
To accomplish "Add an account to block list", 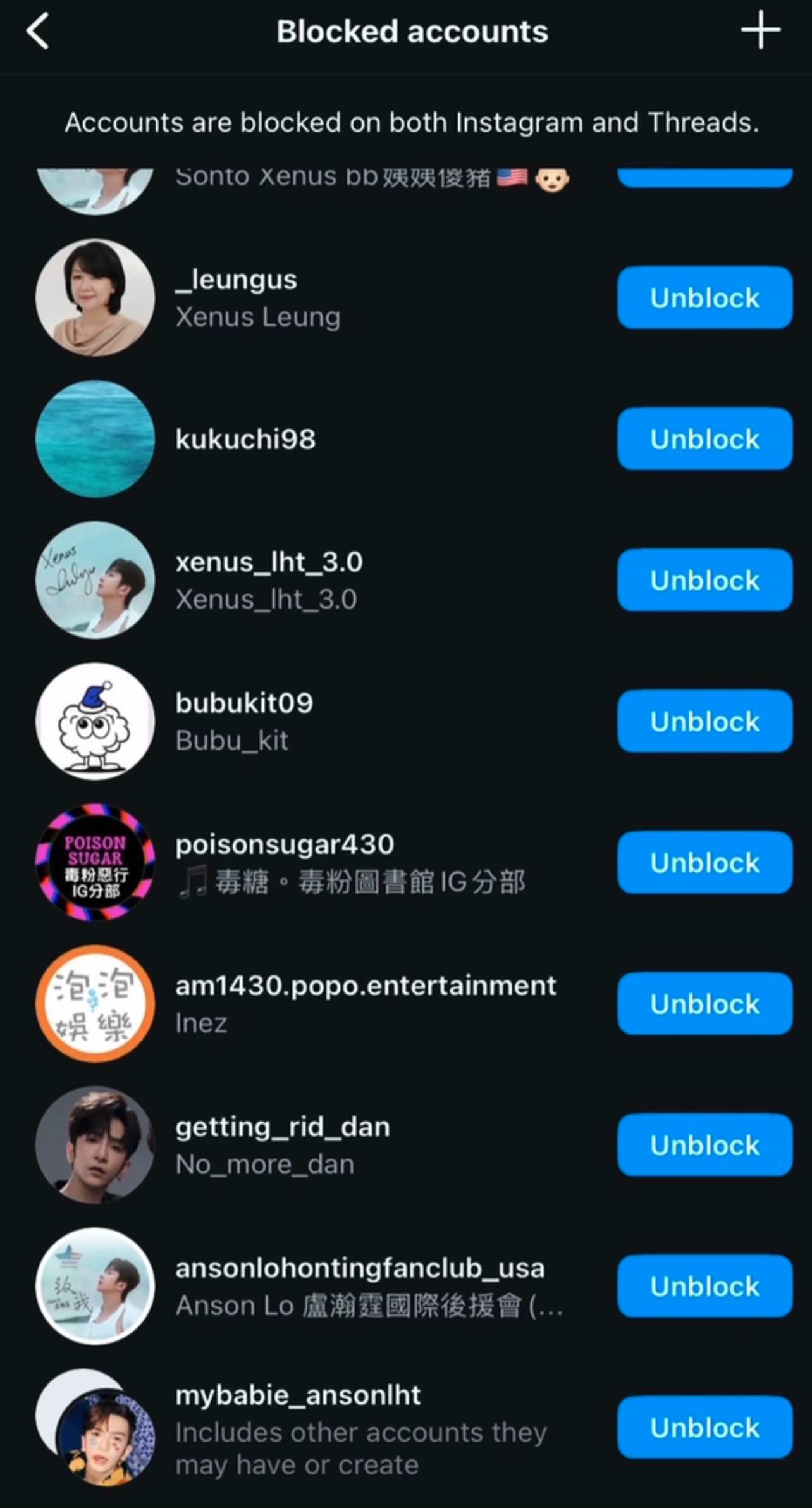I will [x=760, y=30].
